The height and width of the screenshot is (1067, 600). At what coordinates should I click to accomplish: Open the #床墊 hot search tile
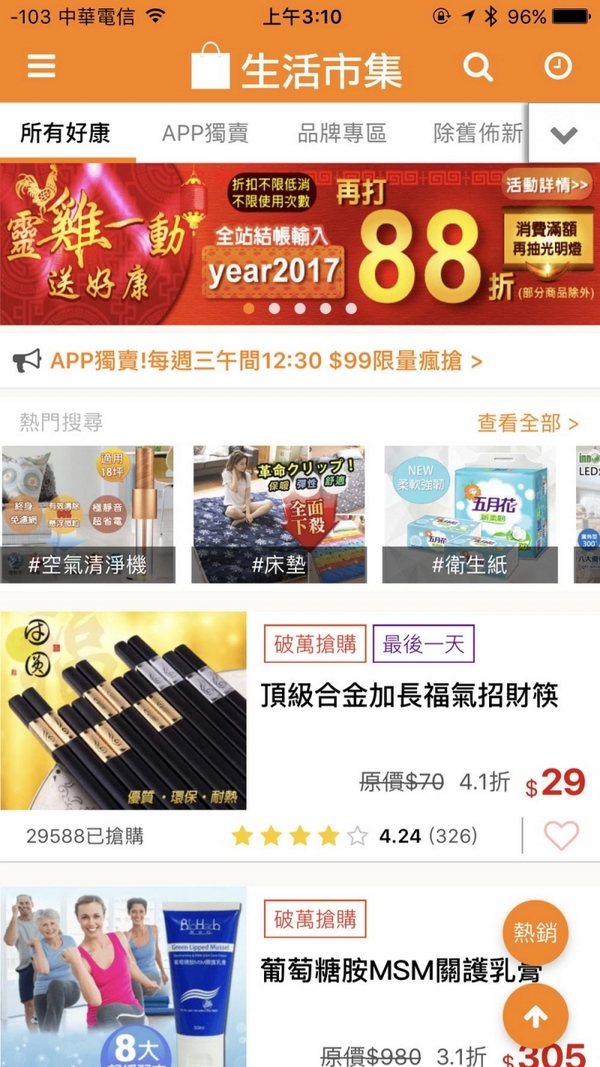[x=279, y=514]
